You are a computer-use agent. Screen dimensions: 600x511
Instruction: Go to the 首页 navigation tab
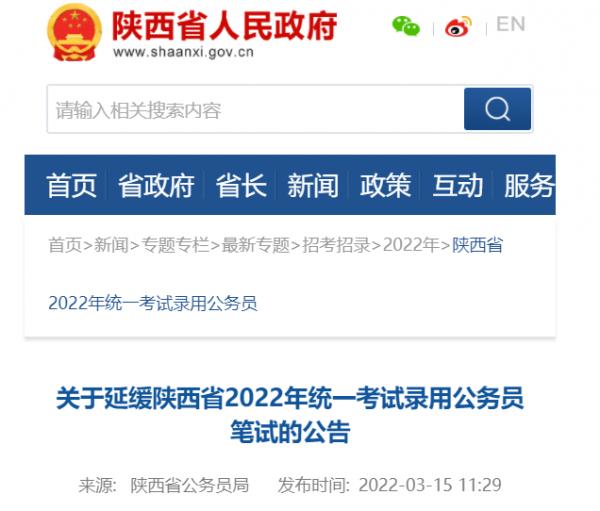72,185
